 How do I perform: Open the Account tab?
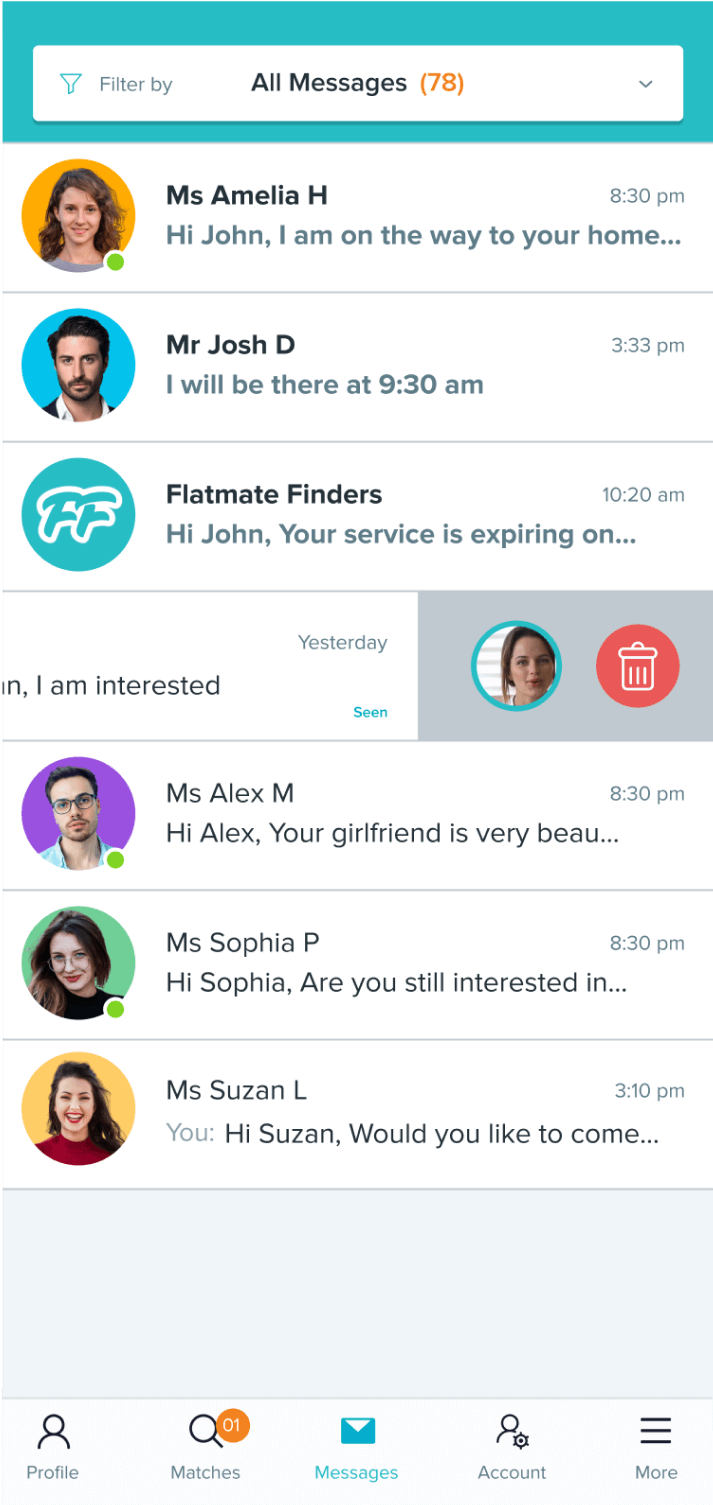pos(512,1448)
